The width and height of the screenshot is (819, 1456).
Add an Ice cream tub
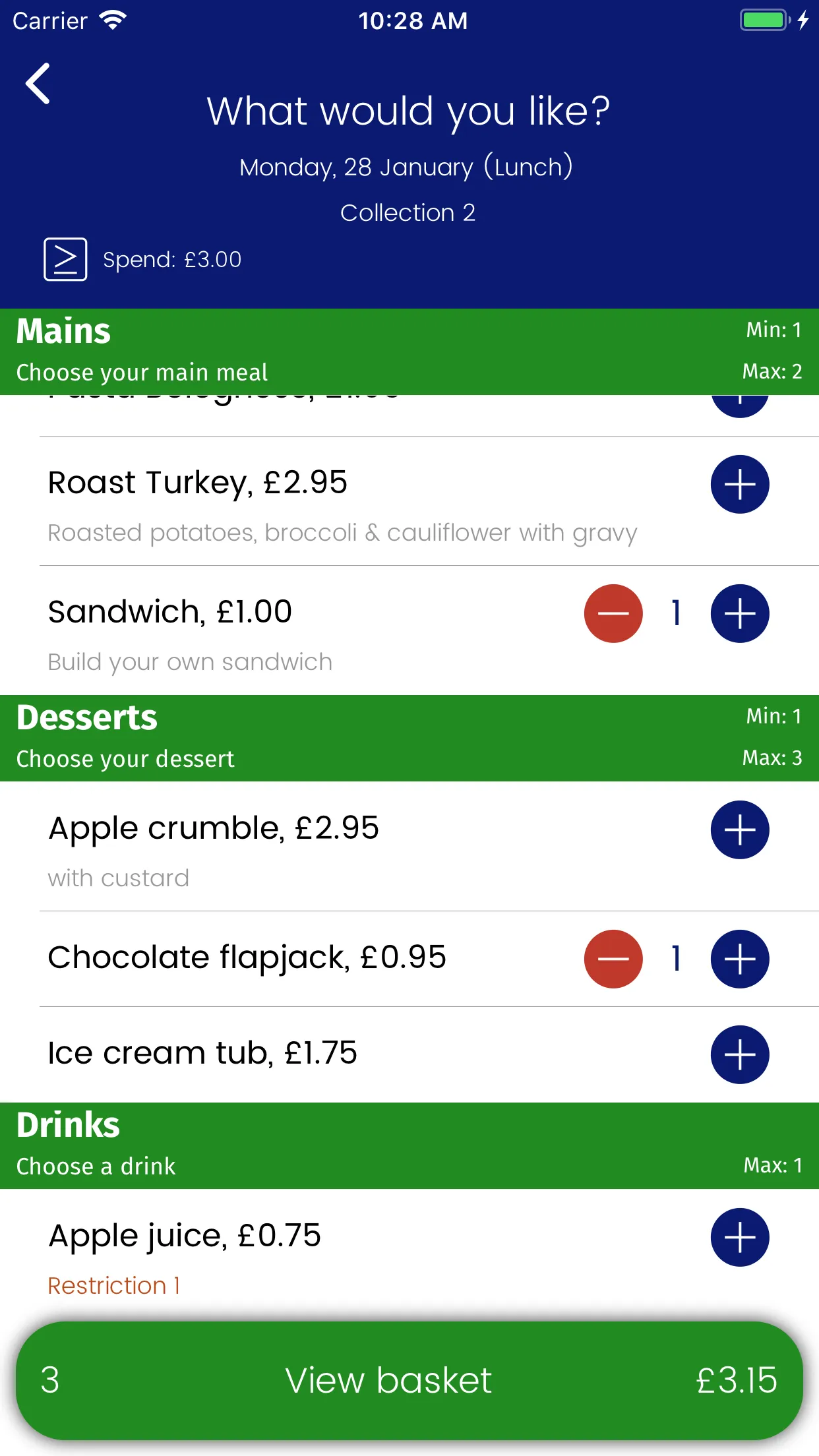click(x=740, y=1055)
